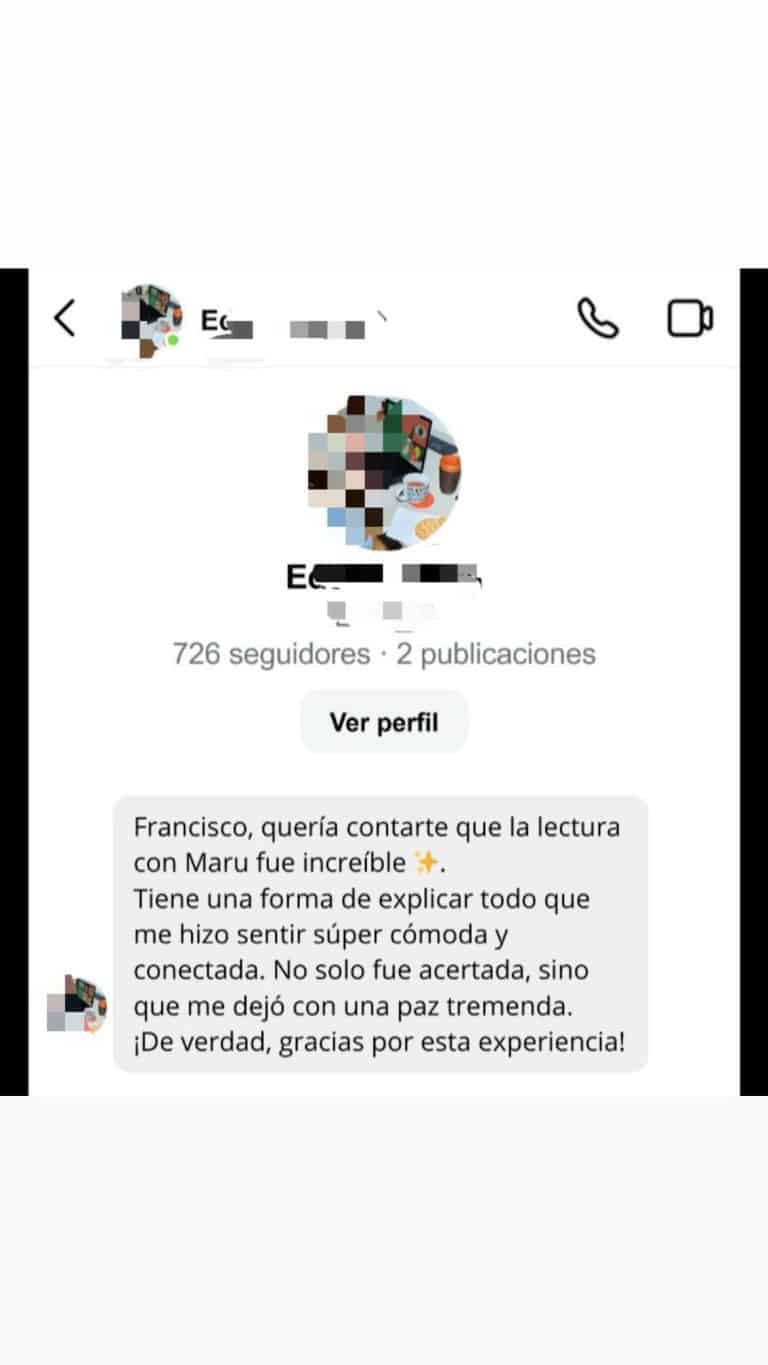This screenshot has height=1365, width=768.
Task: Open the contact's small avatar in the header
Action: (x=148, y=317)
